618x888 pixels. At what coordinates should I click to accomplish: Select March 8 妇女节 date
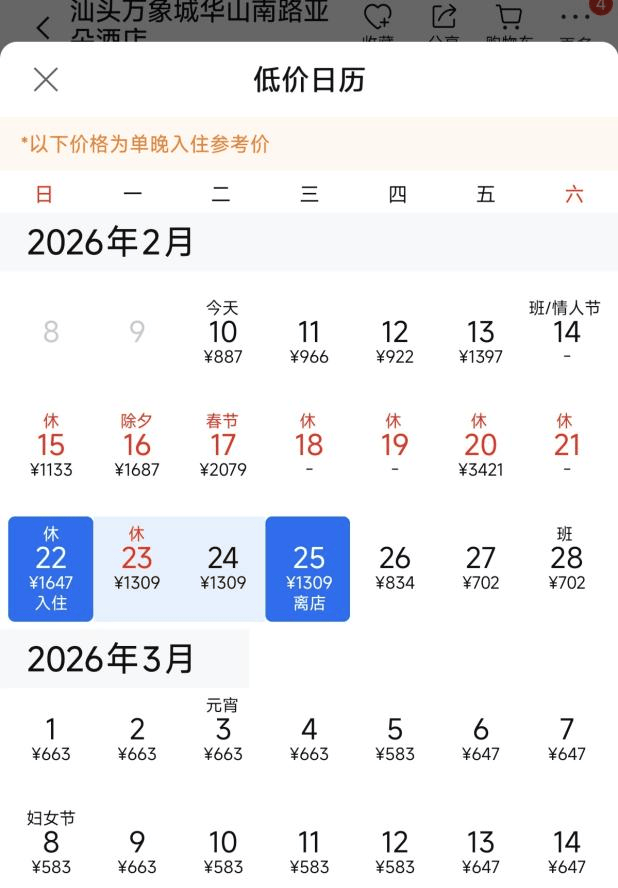51,846
